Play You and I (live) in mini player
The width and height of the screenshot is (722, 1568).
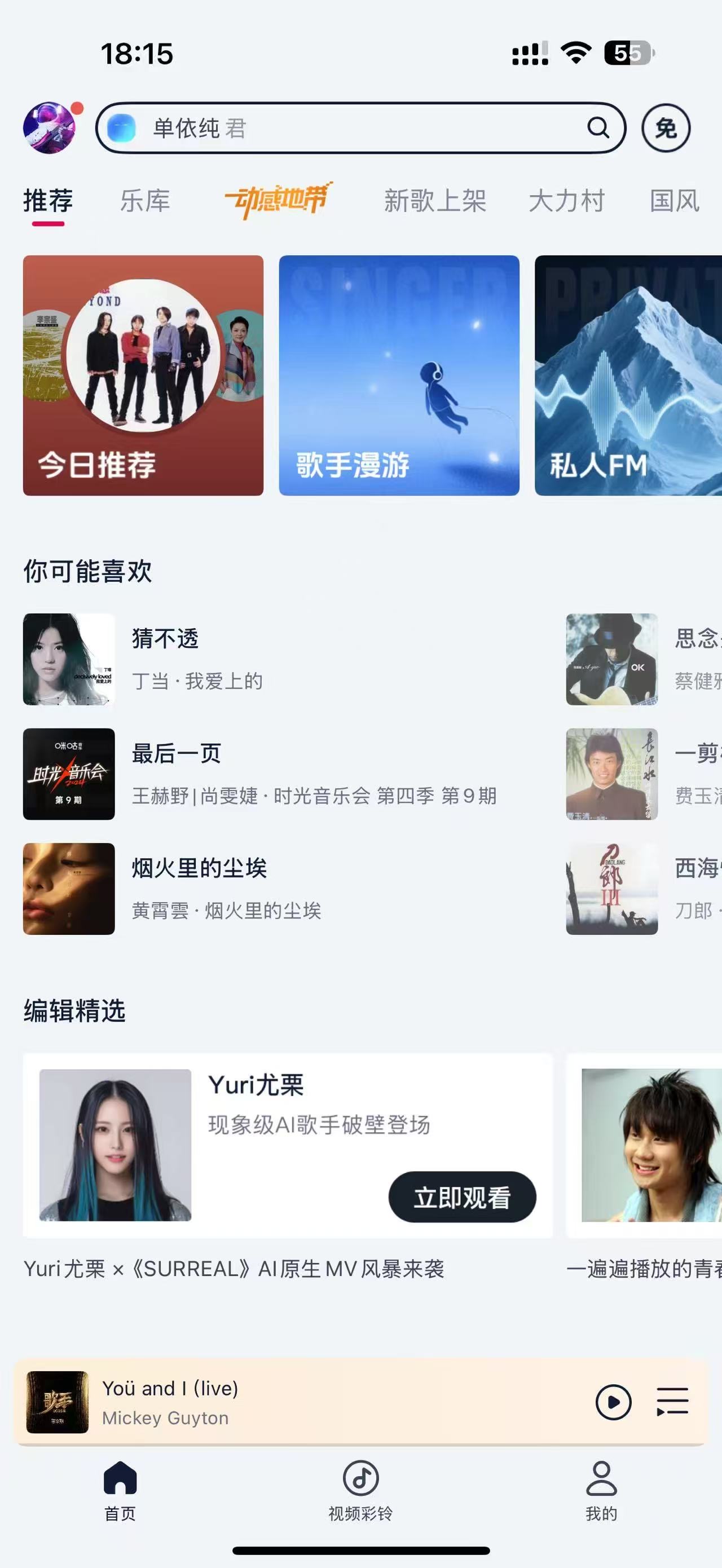613,1402
